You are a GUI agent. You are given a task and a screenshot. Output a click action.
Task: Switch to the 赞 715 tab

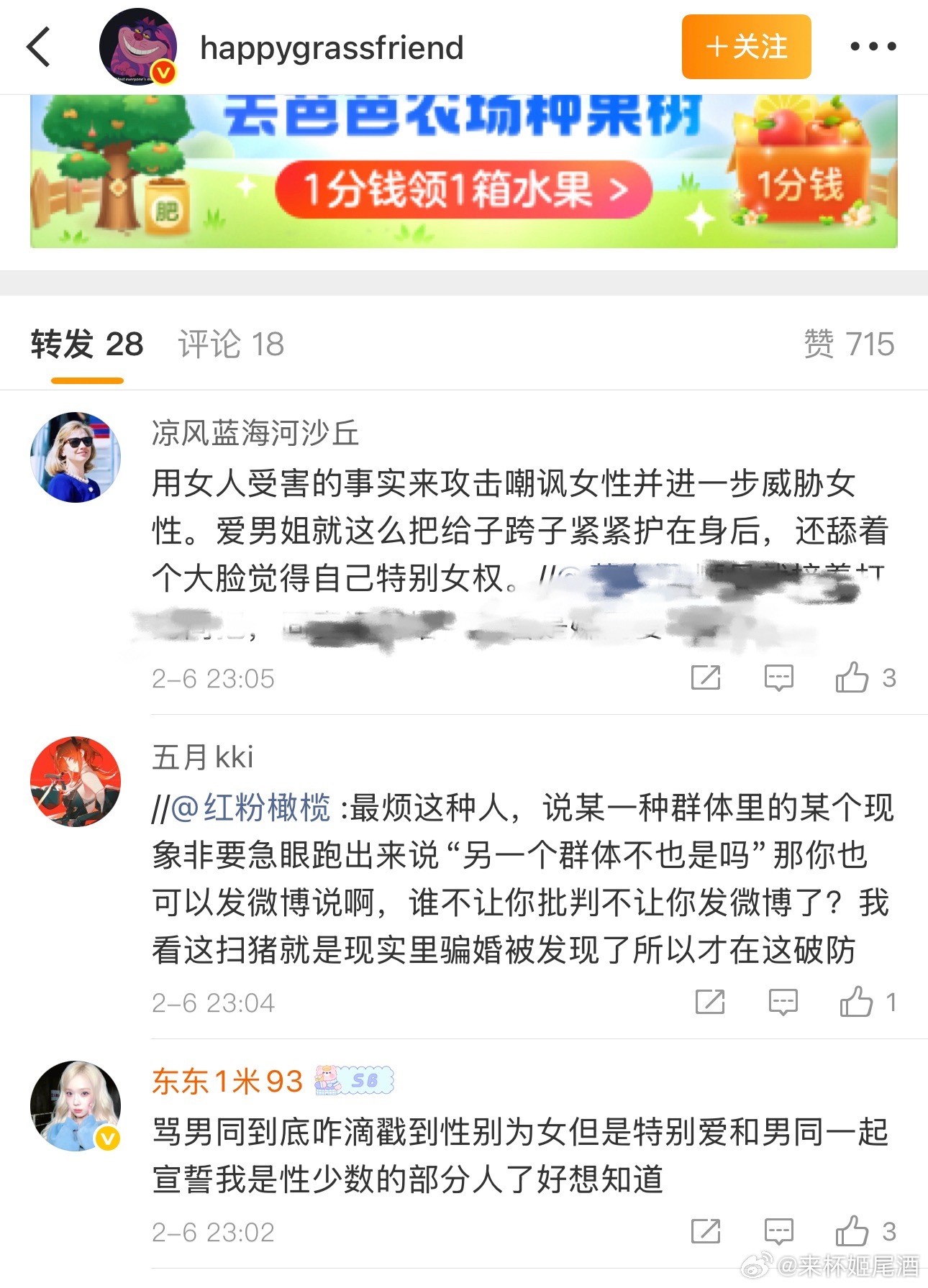pyautogui.click(x=848, y=344)
